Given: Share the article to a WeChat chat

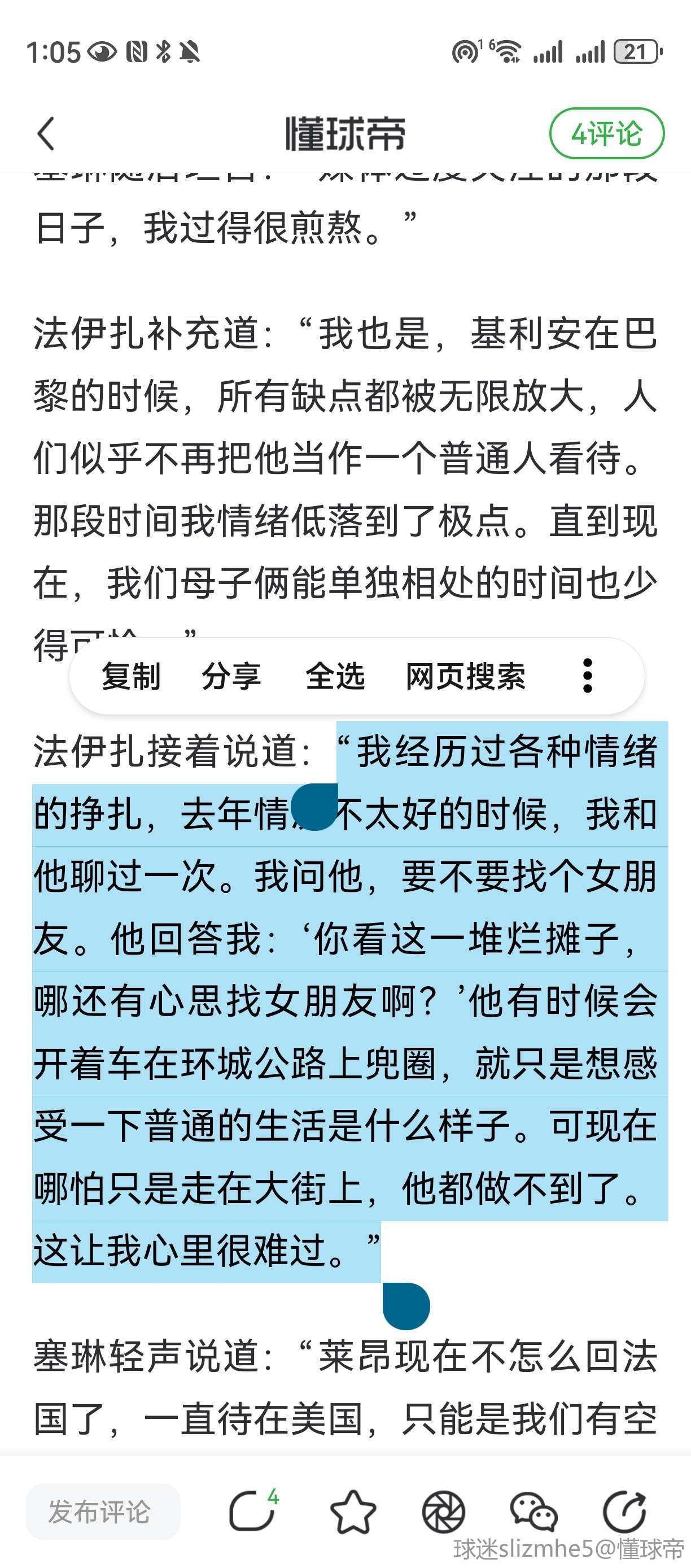Looking at the screenshot, I should 533,1512.
